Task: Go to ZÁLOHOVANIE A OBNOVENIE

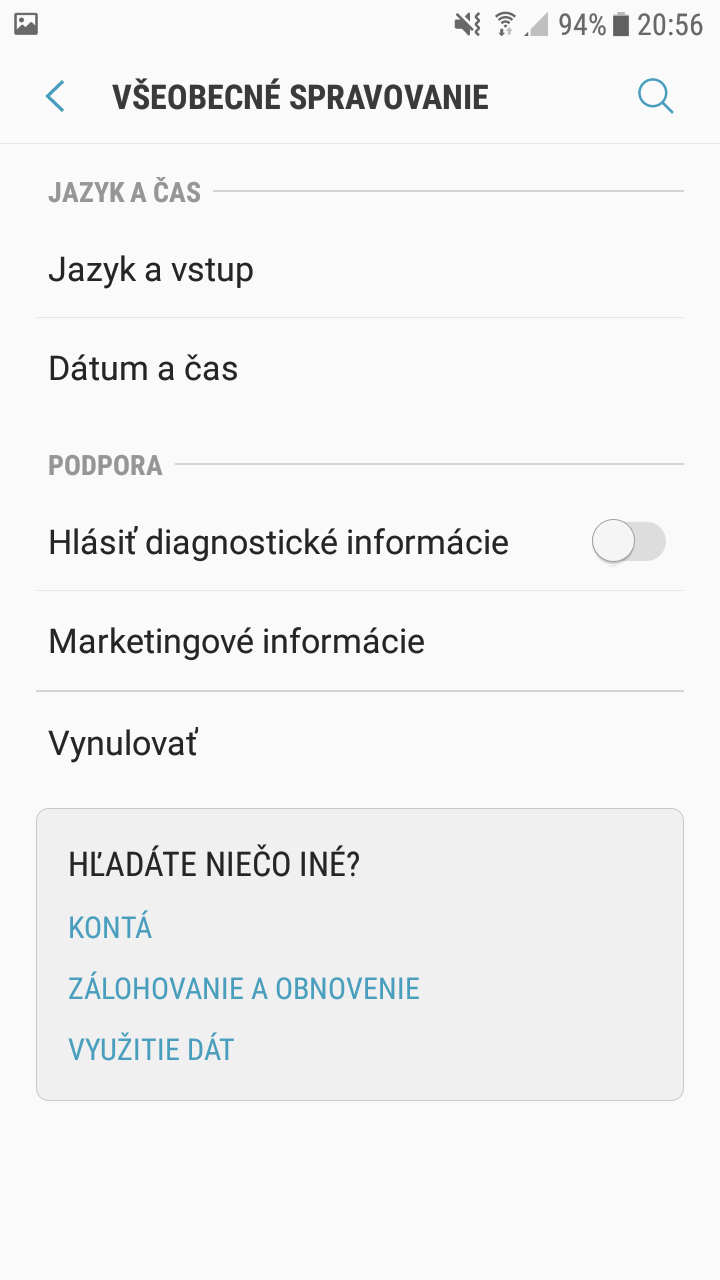Action: point(244,989)
